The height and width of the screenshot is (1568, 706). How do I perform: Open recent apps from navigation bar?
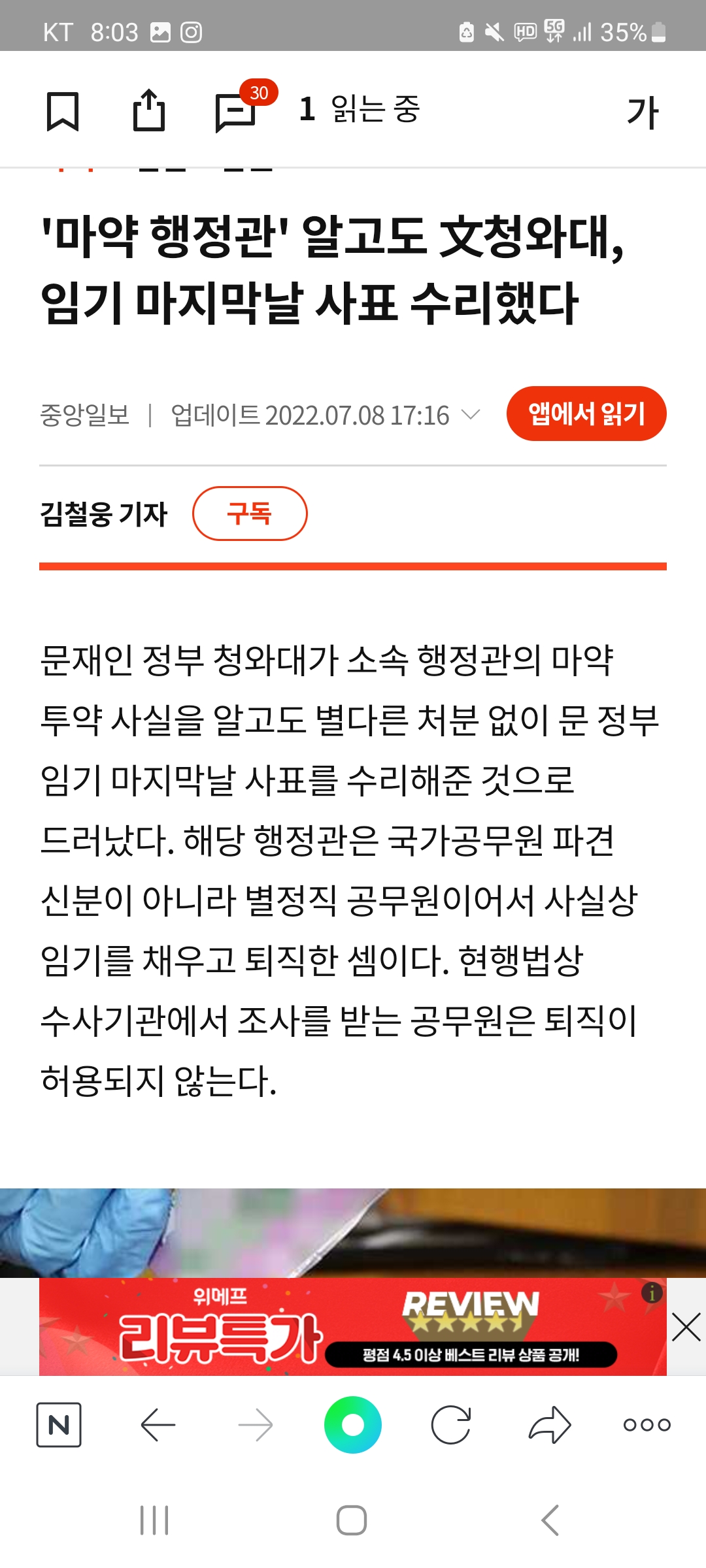pos(155,1520)
